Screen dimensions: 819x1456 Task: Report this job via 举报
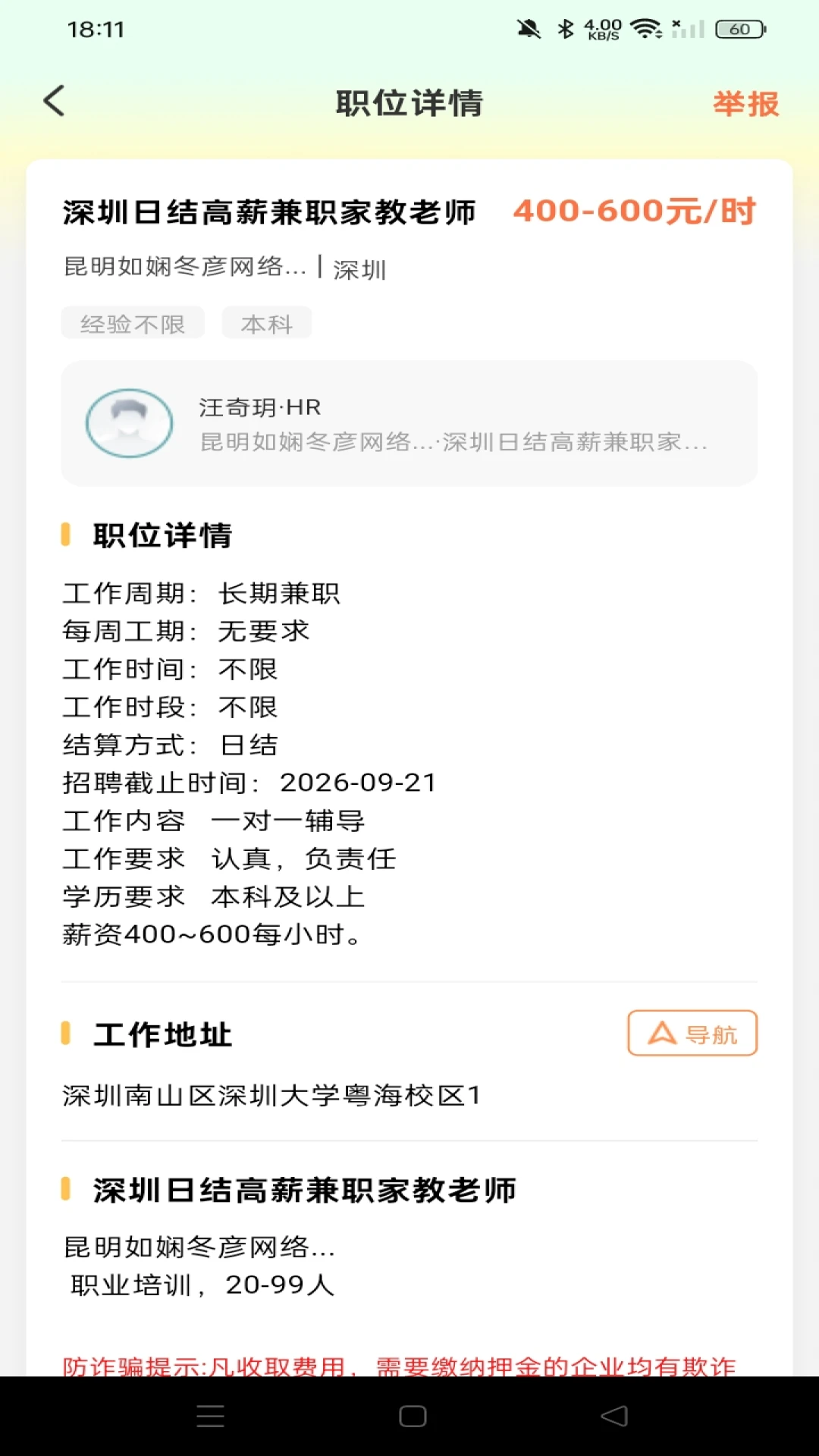tap(745, 104)
